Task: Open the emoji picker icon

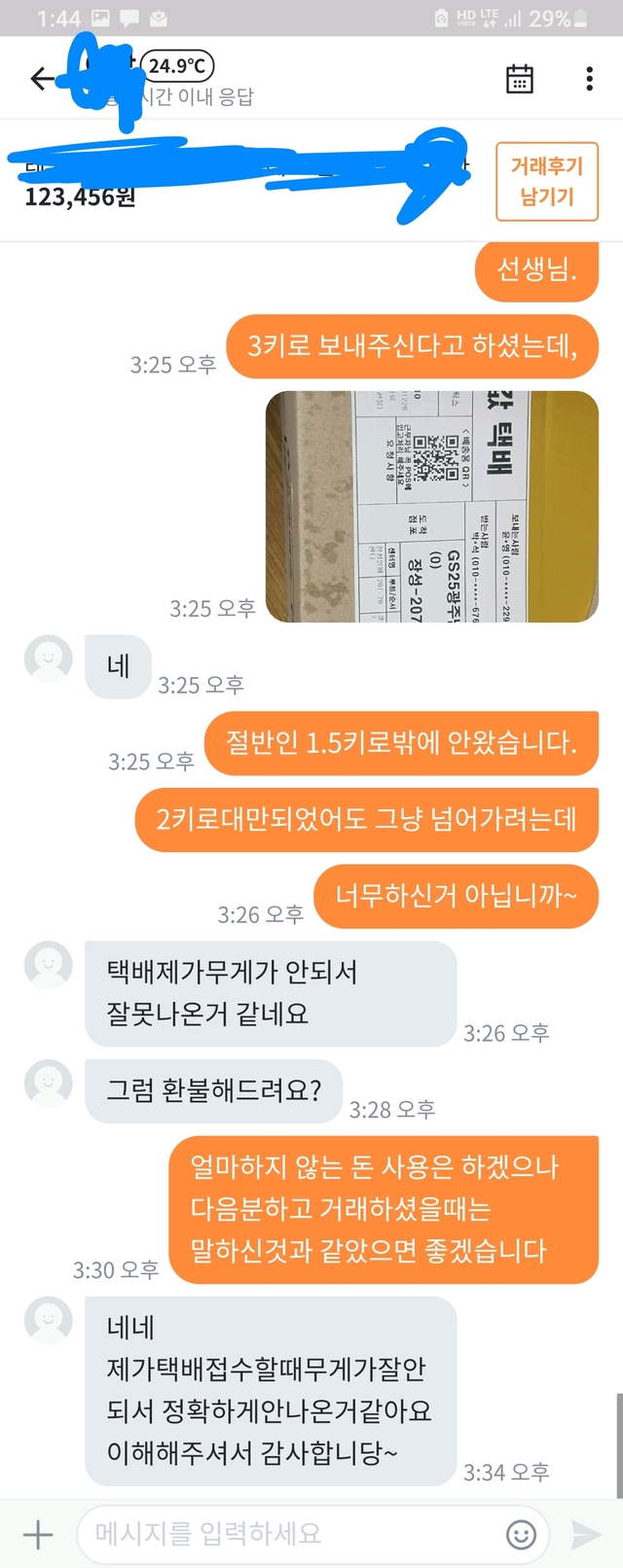Action: tap(522, 1535)
